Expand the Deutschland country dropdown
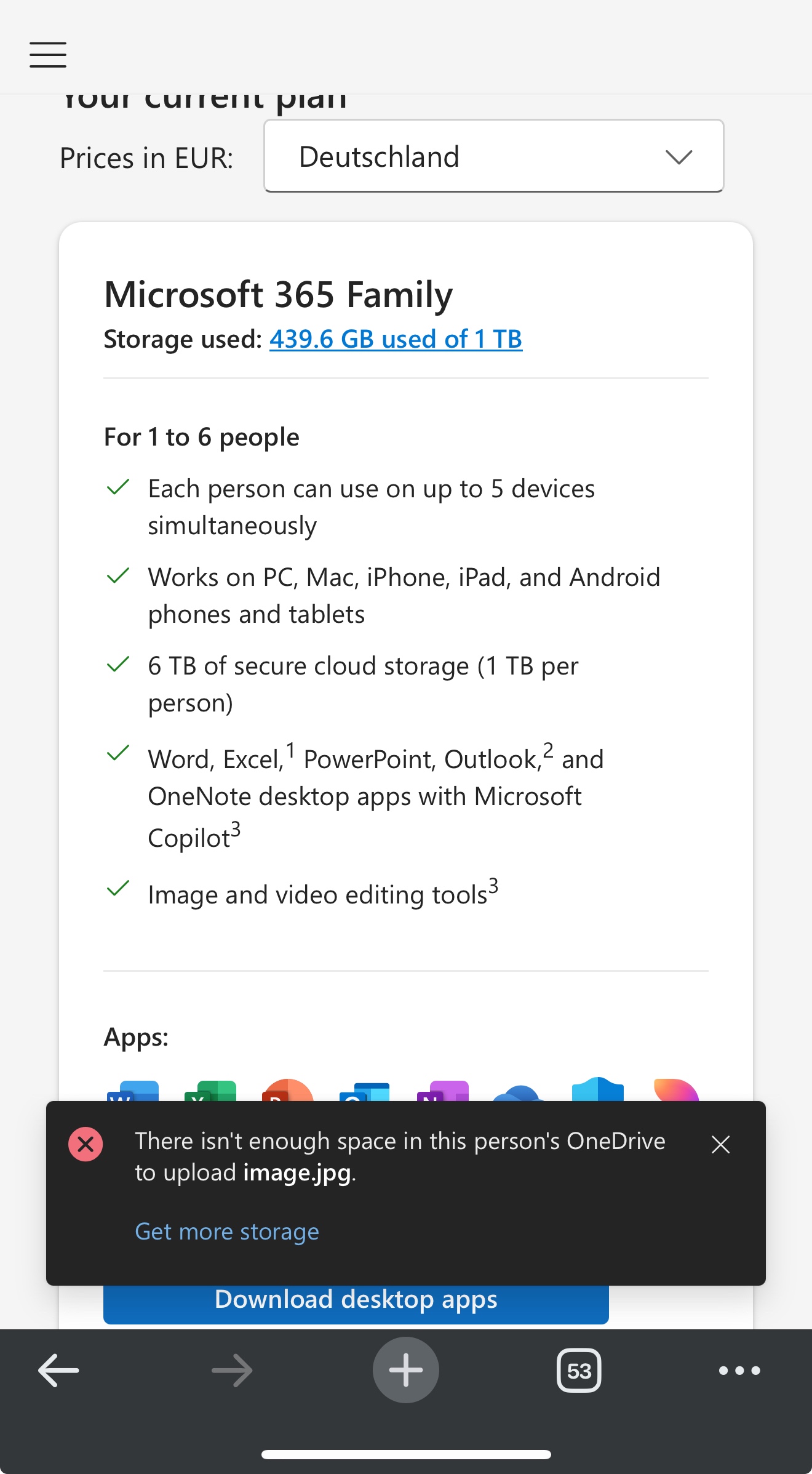The height and width of the screenshot is (1474, 812). pos(493,156)
